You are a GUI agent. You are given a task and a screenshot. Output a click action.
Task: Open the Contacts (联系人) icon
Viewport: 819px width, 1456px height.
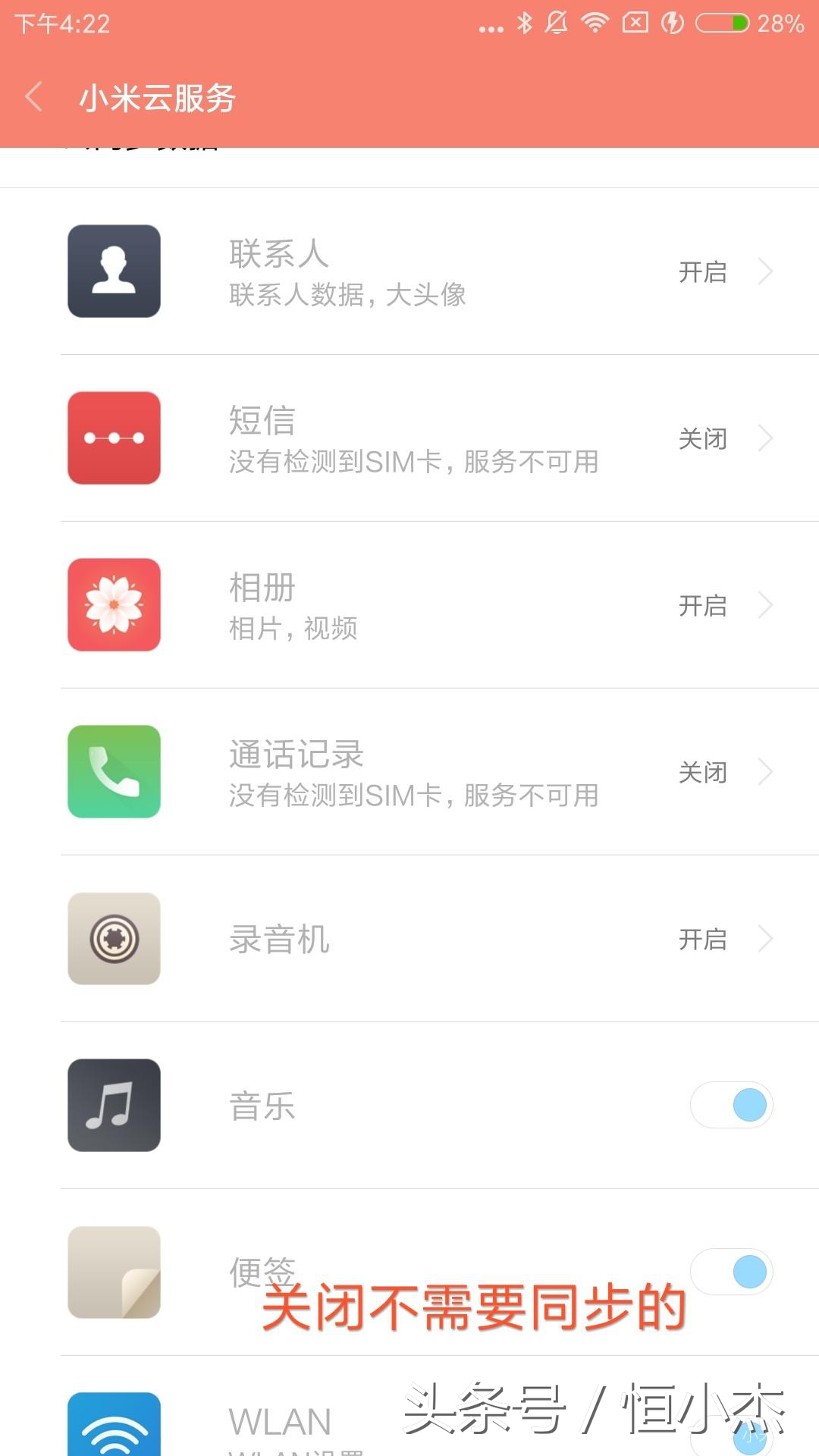point(114,271)
